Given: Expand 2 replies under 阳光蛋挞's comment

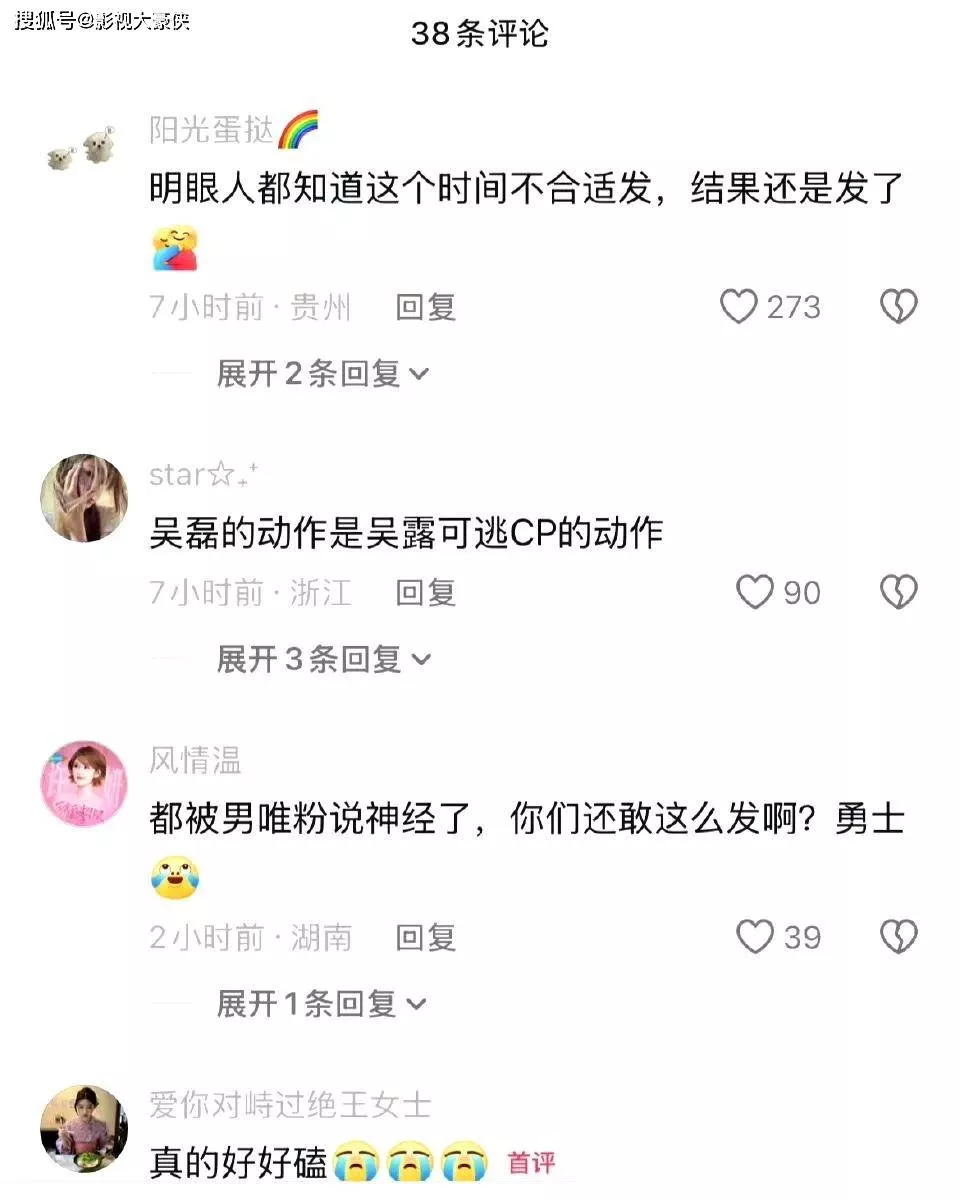Looking at the screenshot, I should click(322, 374).
